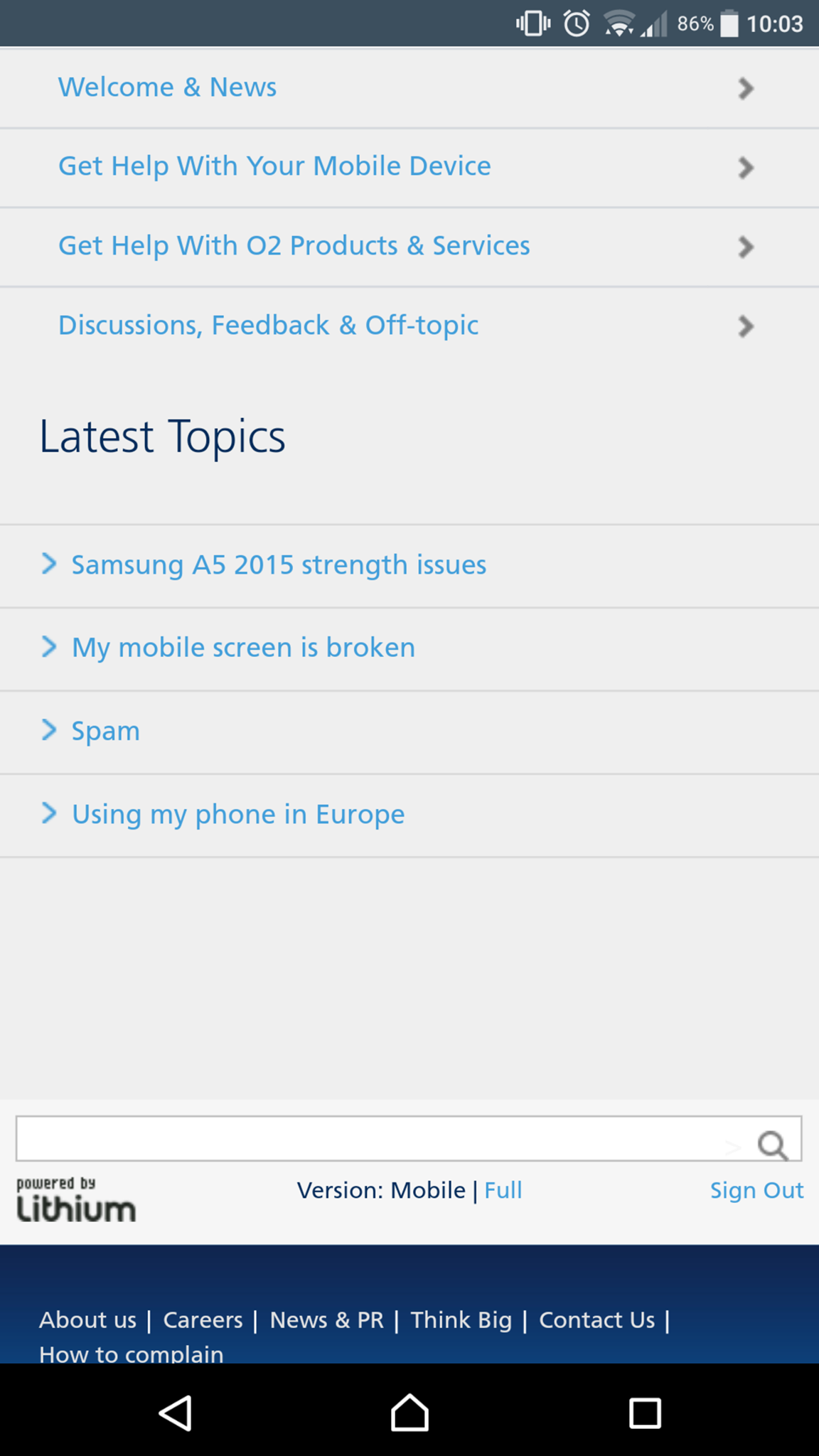Viewport: 819px width, 1456px height.
Task: Open the Spam topic
Action: click(105, 731)
